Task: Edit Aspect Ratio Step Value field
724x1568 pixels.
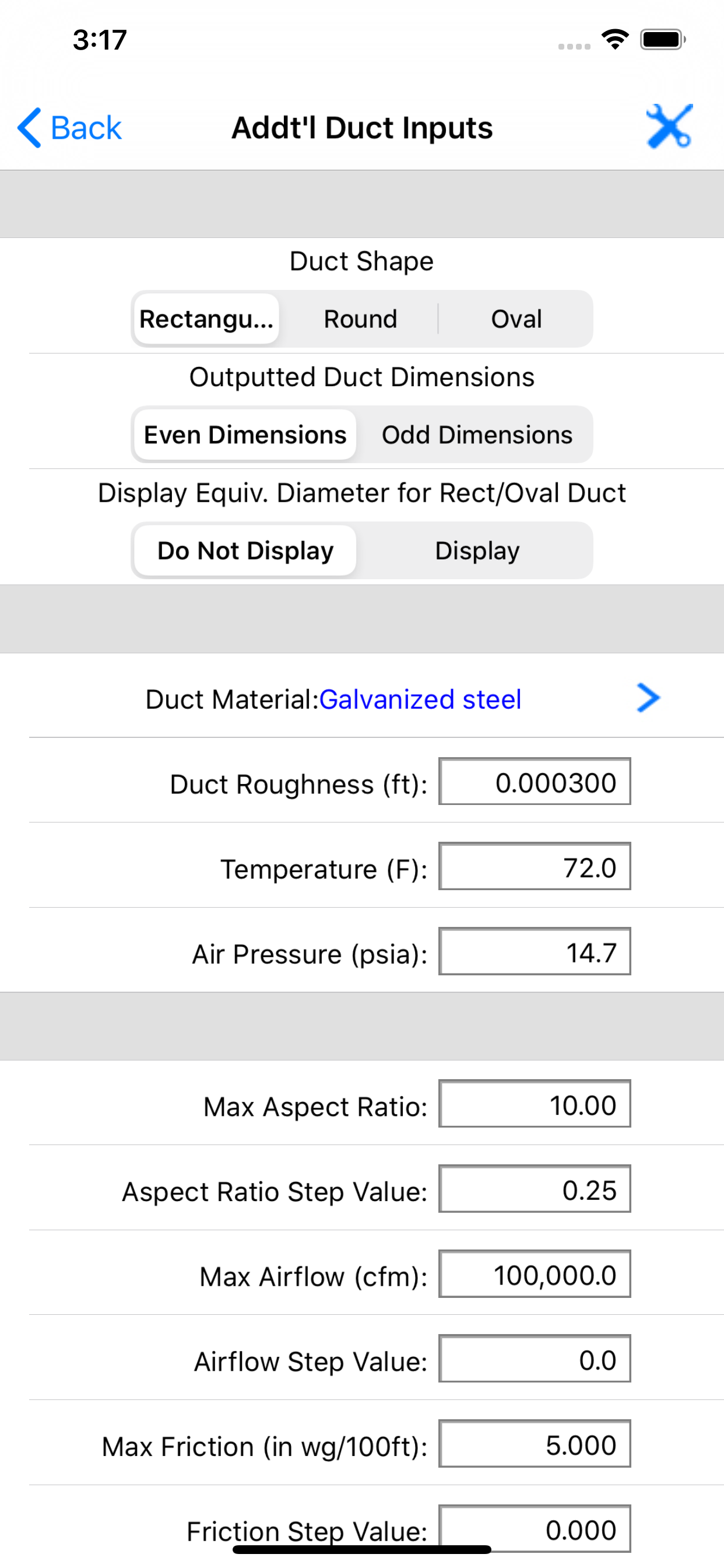Action: pyautogui.click(x=535, y=1189)
